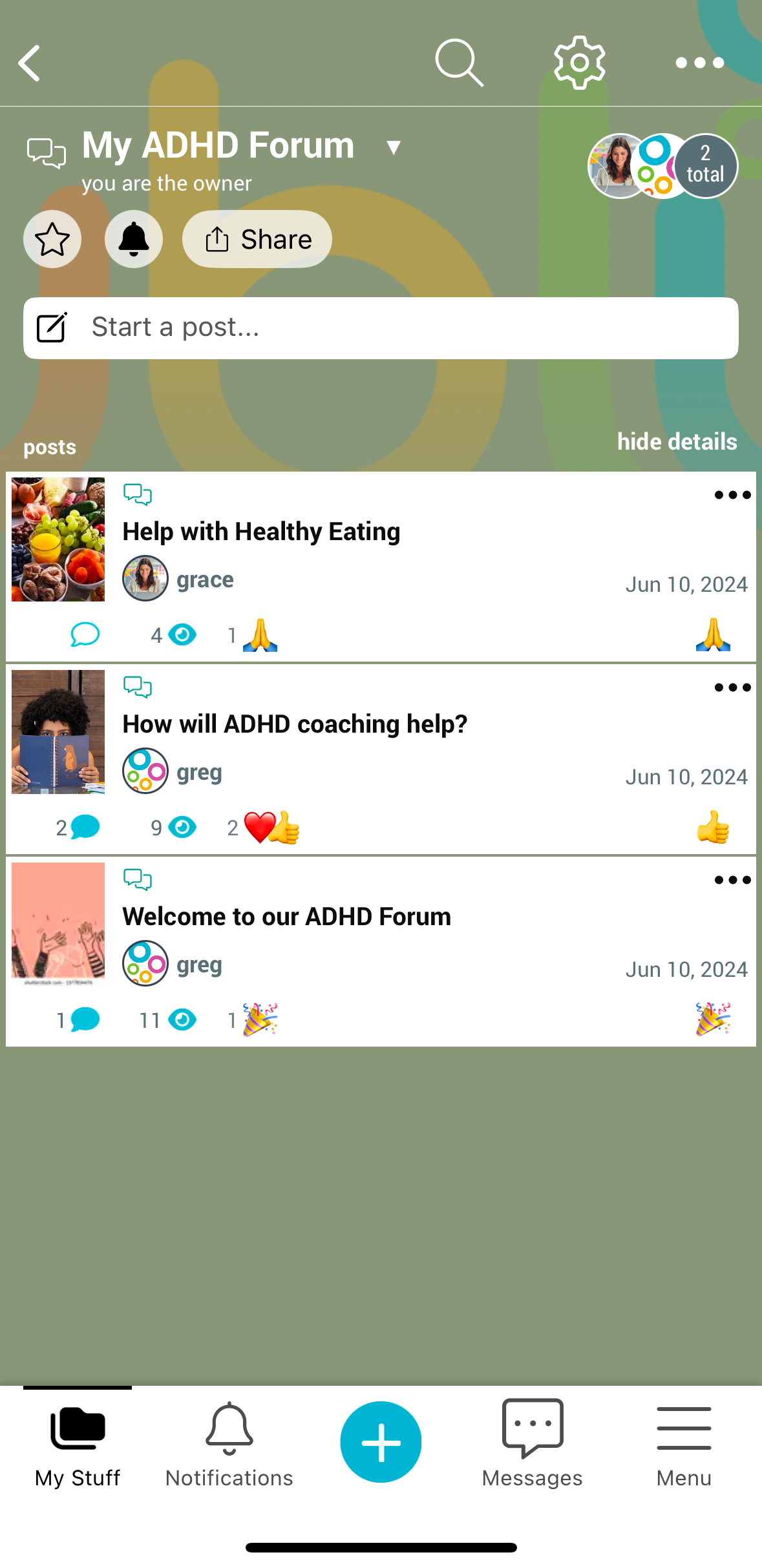Viewport: 762px width, 1568px height.
Task: Tap hide details
Action: (677, 442)
